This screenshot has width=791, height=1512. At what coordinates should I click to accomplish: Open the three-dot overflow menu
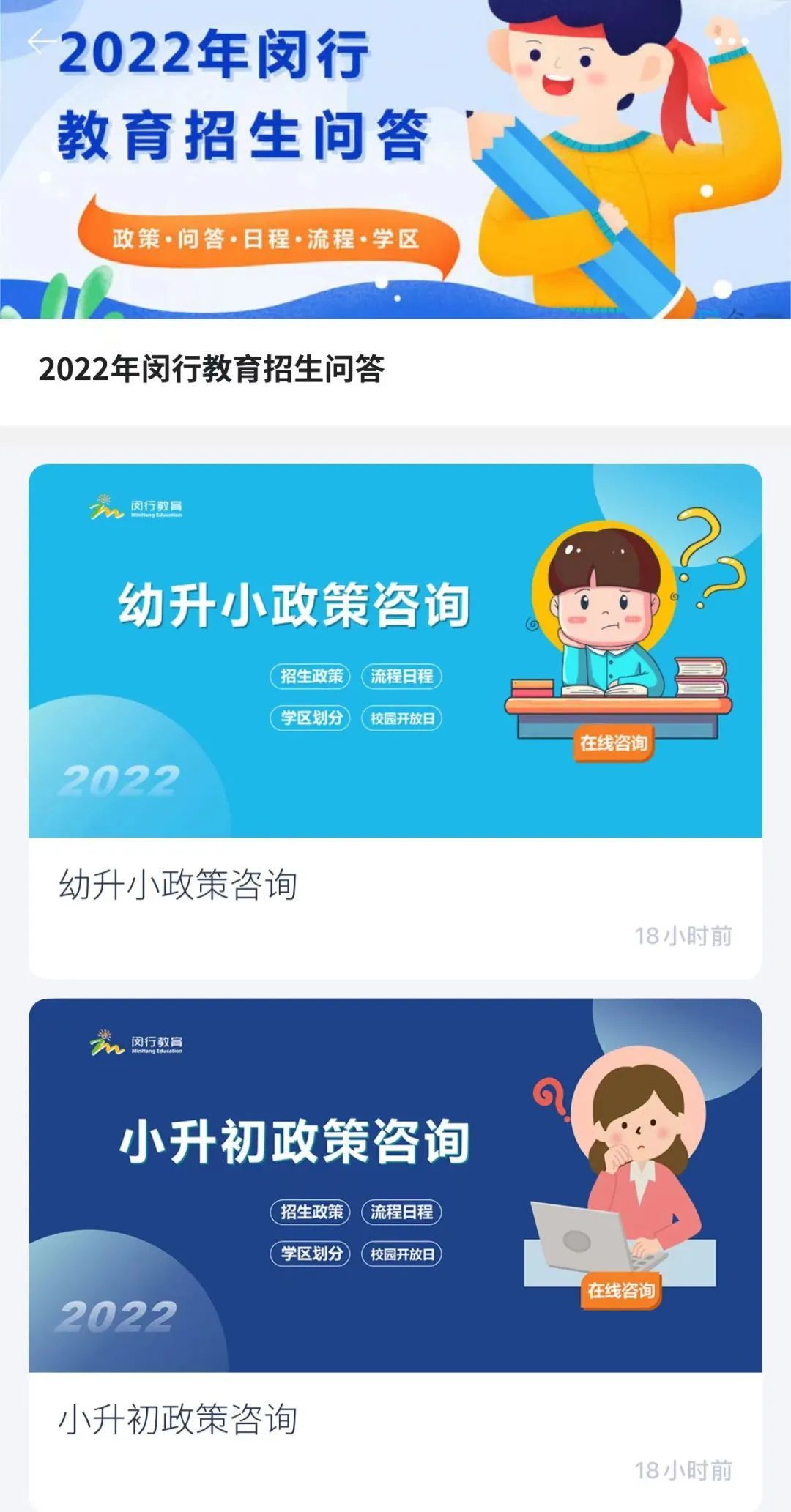[730, 42]
